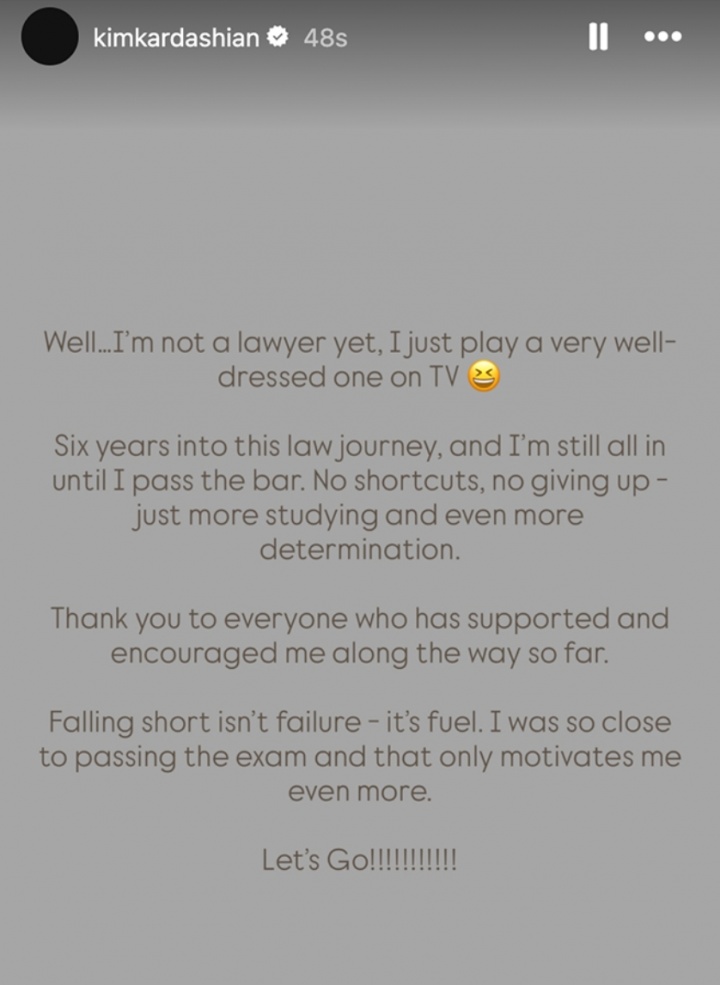The height and width of the screenshot is (985, 720).
Task: Open the kimkardashian profile from username
Action: pos(175,37)
